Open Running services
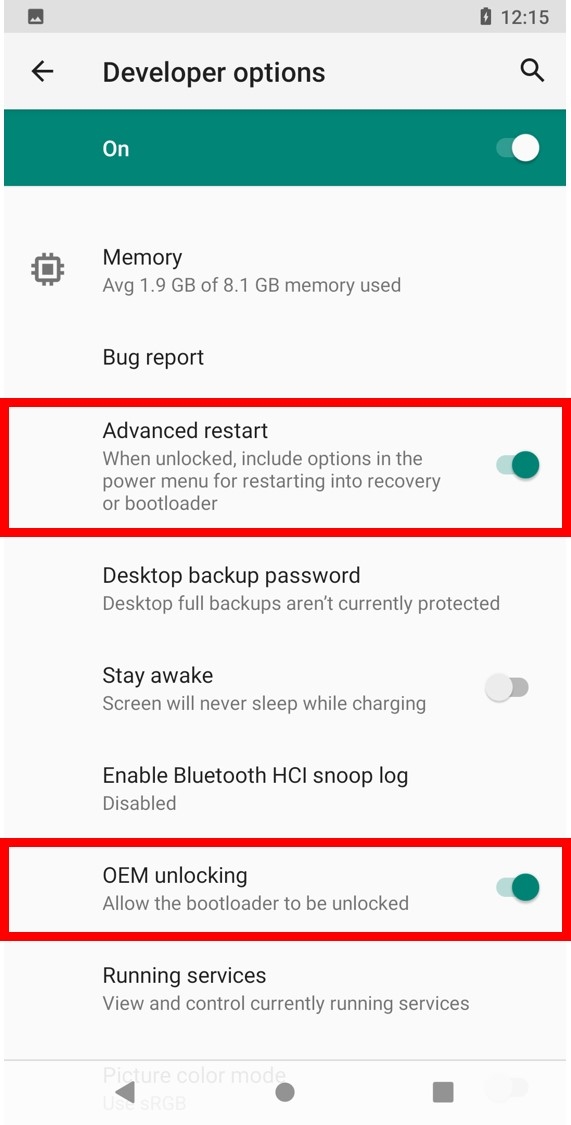 (x=286, y=989)
